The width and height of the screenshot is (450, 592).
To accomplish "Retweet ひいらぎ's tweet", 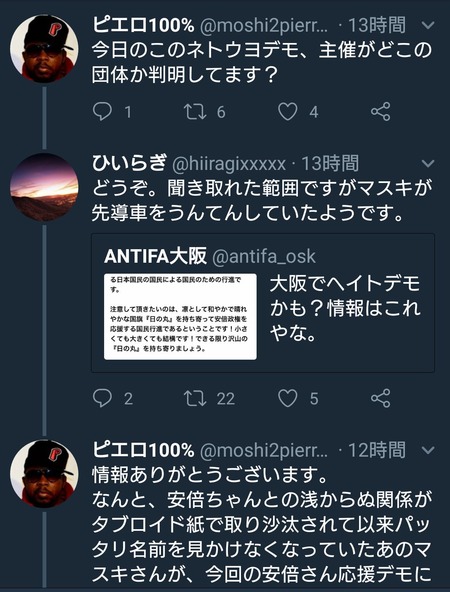I will point(194,398).
